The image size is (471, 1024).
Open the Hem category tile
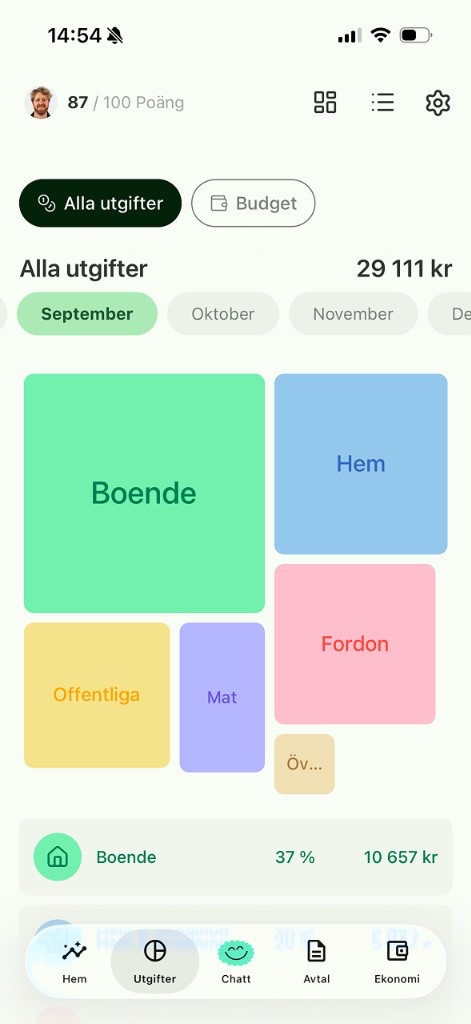coord(361,464)
